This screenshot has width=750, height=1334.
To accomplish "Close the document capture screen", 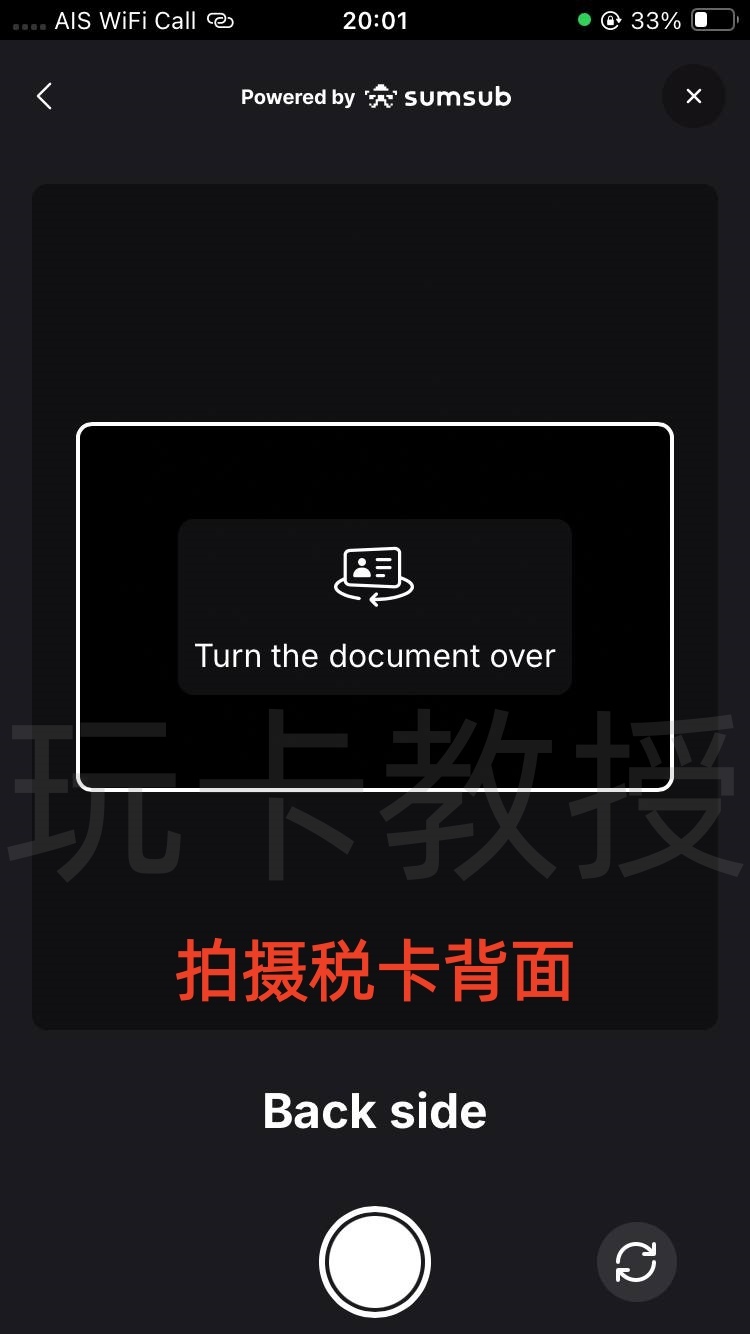I will tap(693, 96).
